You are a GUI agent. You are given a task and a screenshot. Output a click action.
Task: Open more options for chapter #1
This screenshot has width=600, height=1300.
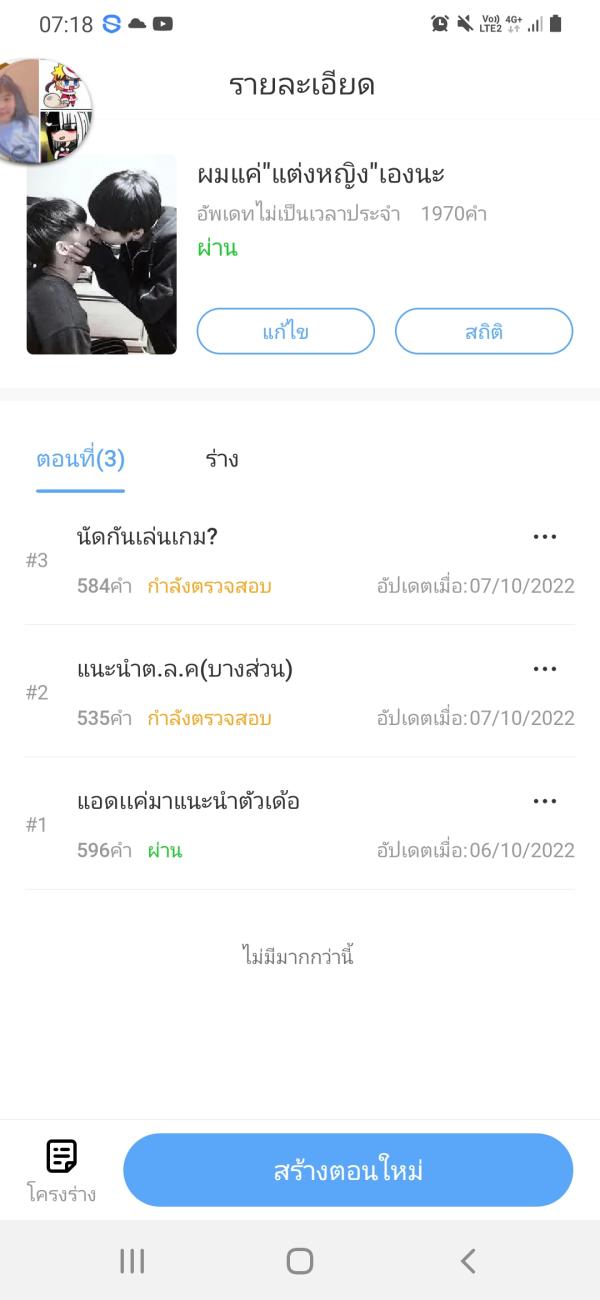coord(544,801)
